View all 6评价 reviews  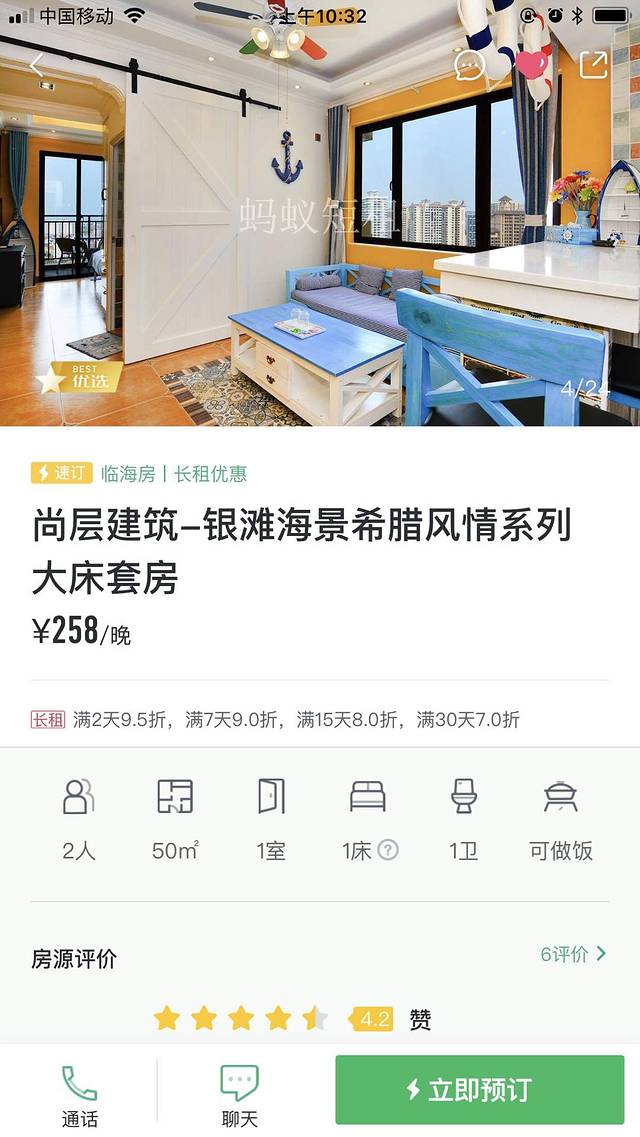click(x=573, y=954)
